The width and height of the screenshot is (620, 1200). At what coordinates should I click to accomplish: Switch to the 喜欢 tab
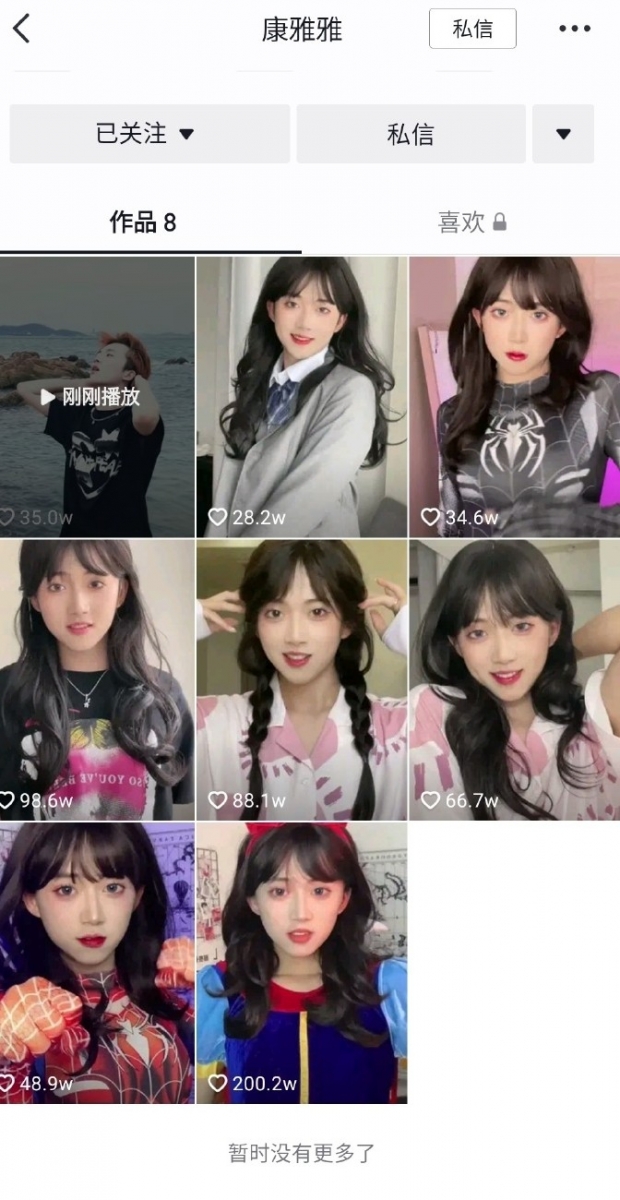click(x=472, y=222)
